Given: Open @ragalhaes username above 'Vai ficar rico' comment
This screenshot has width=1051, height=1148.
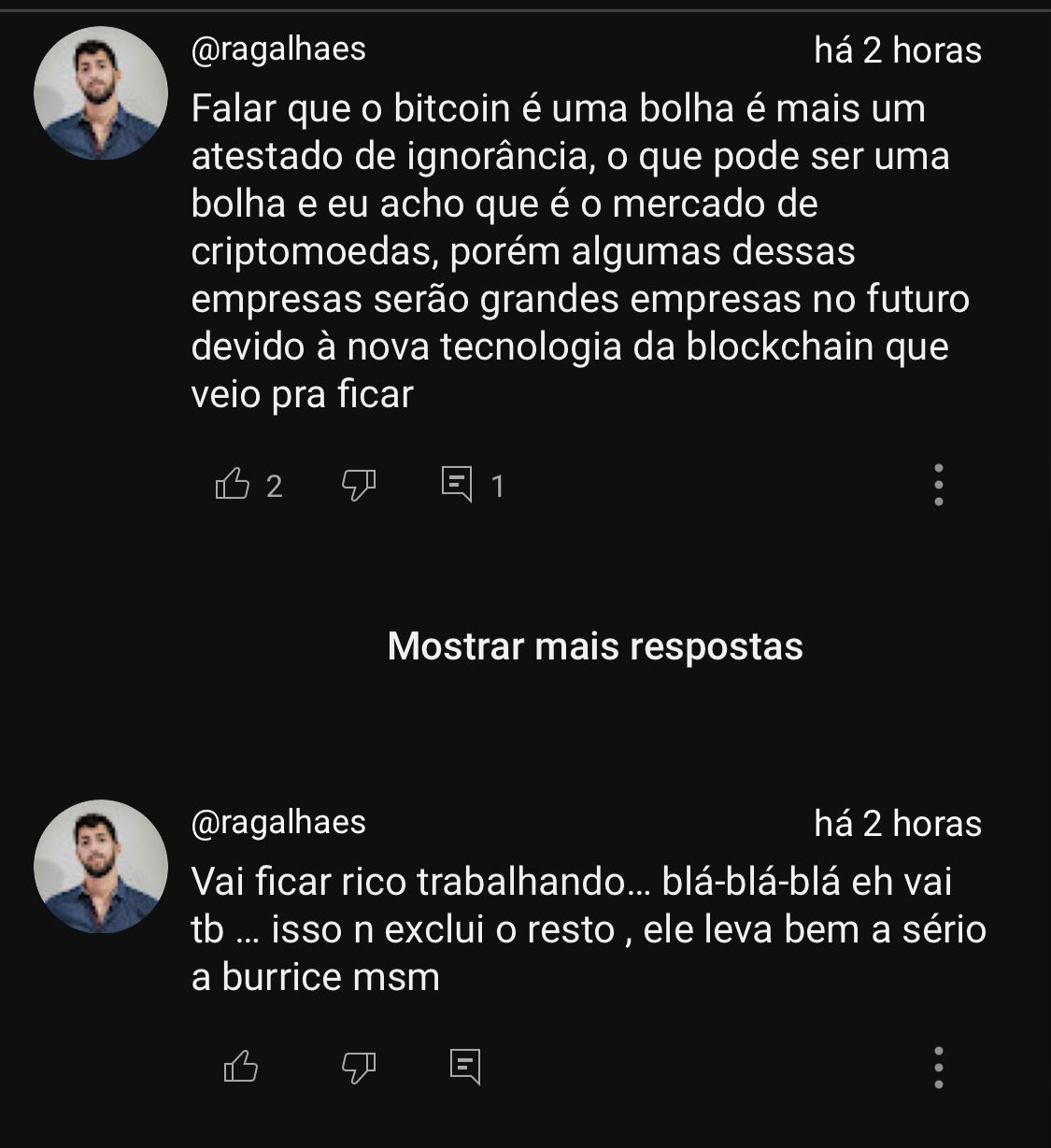Looking at the screenshot, I should [x=278, y=822].
